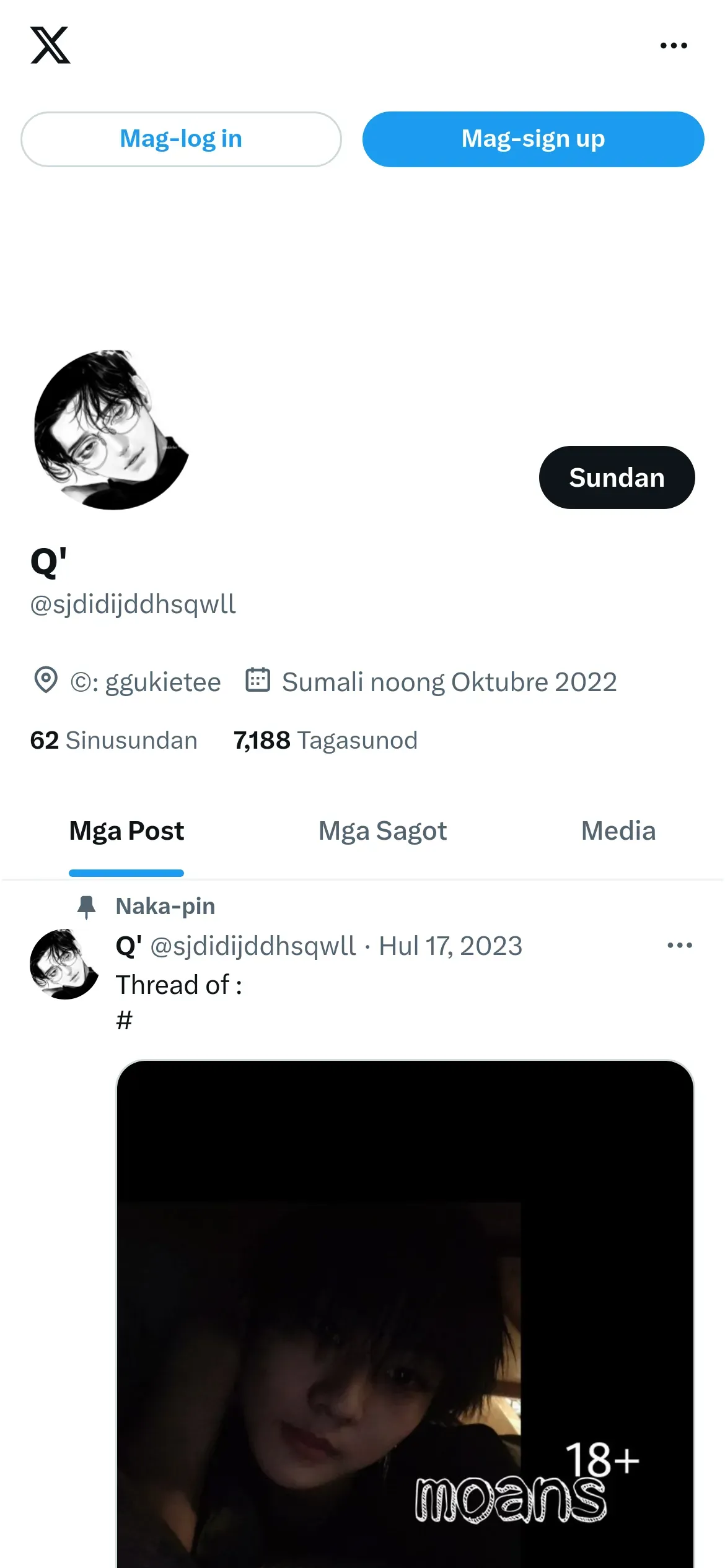
Task: View the 7,188 Tagasunod list
Action: click(x=325, y=740)
